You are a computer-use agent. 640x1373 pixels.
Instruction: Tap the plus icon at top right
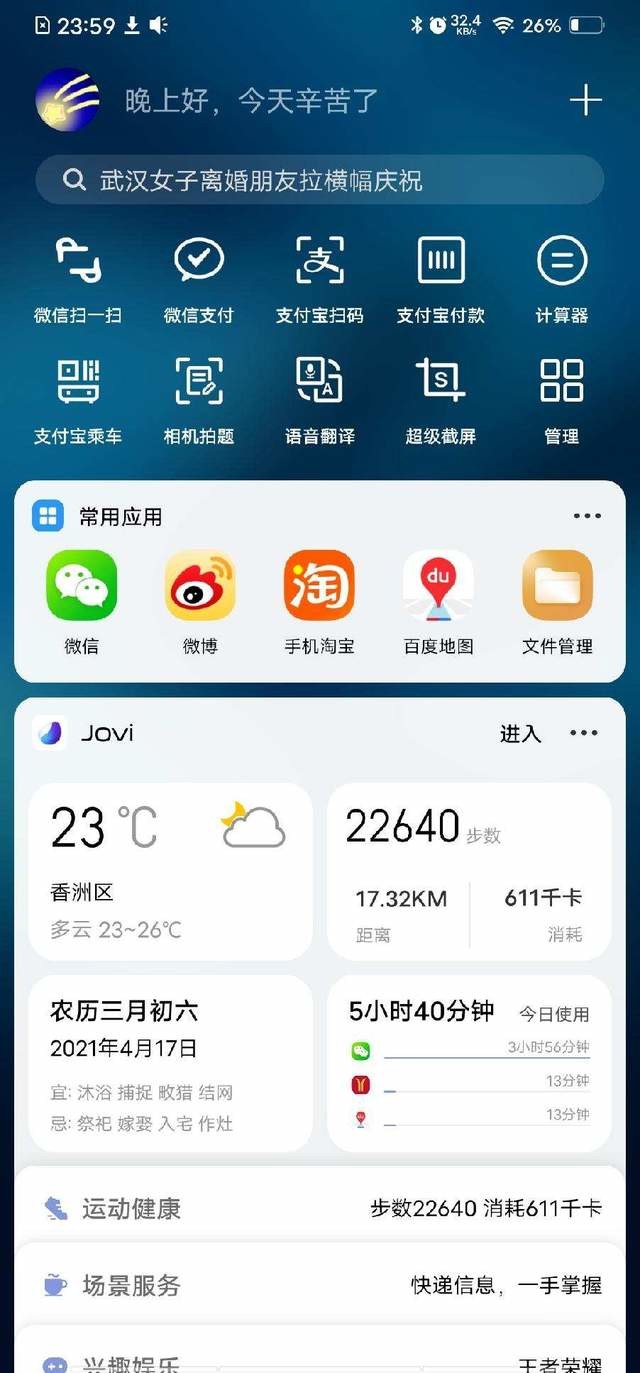click(x=585, y=101)
